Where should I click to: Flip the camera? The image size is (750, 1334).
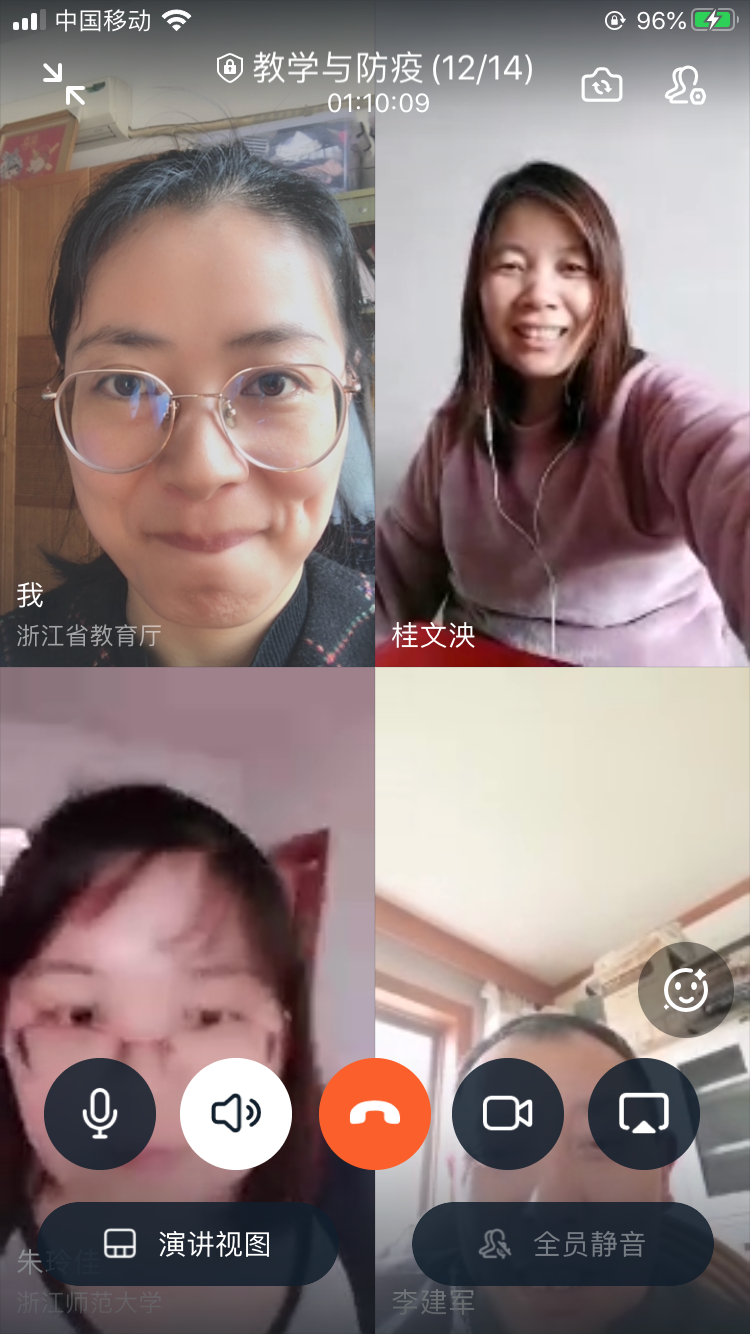[x=602, y=86]
